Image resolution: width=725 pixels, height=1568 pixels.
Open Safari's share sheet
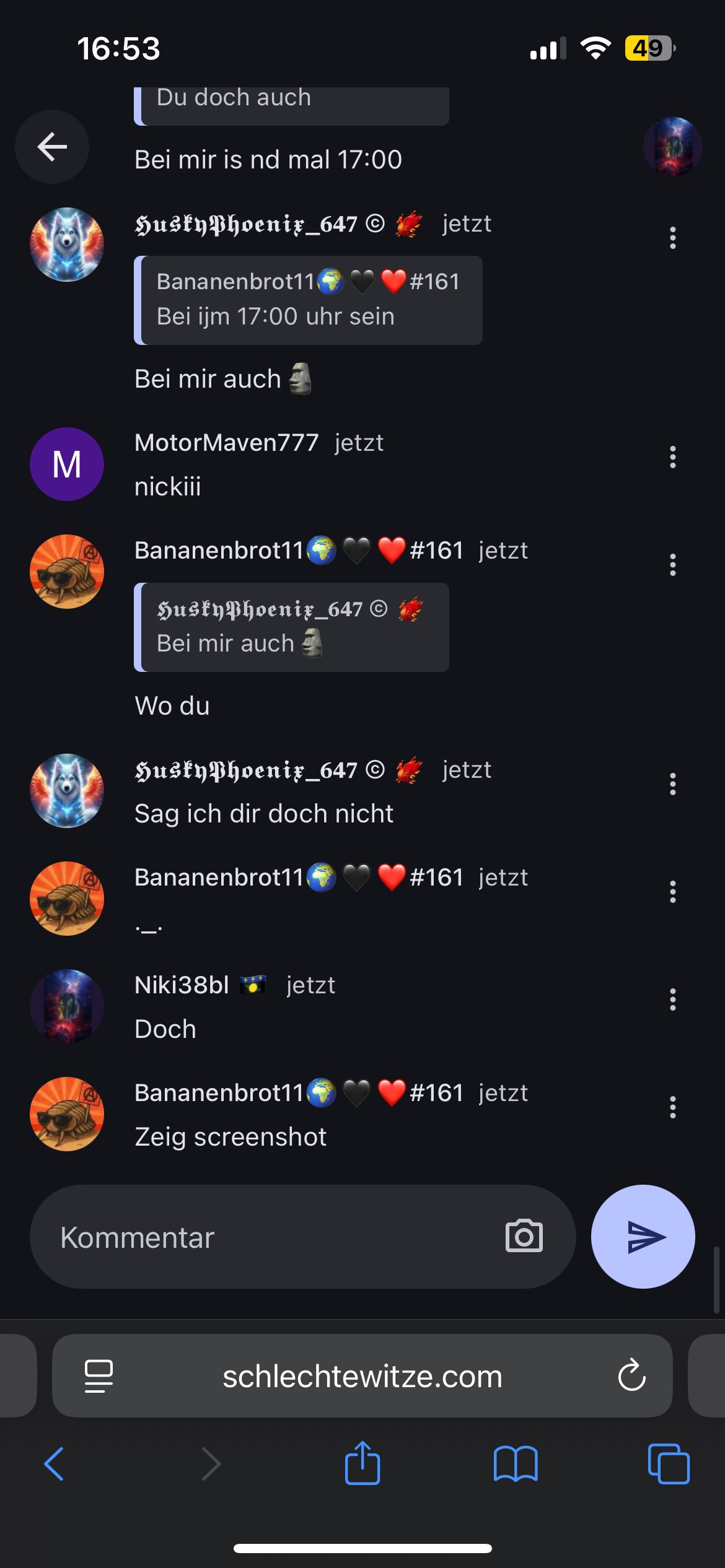point(362,1463)
